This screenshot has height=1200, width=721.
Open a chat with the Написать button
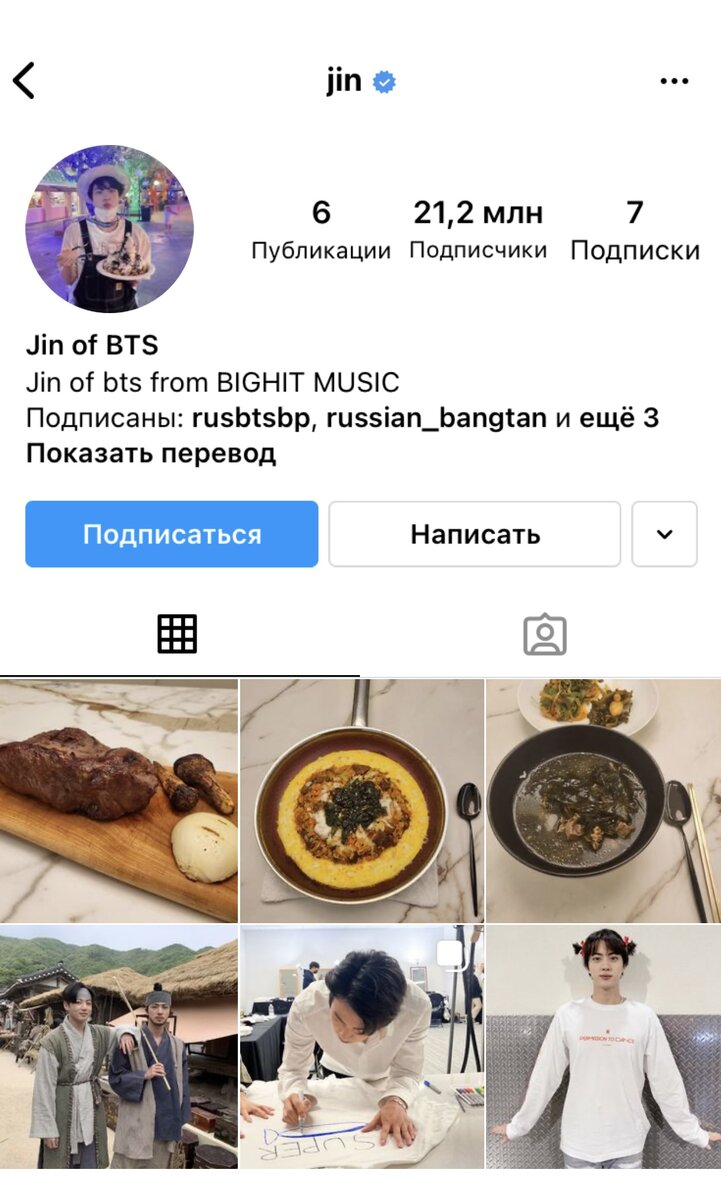(473, 534)
